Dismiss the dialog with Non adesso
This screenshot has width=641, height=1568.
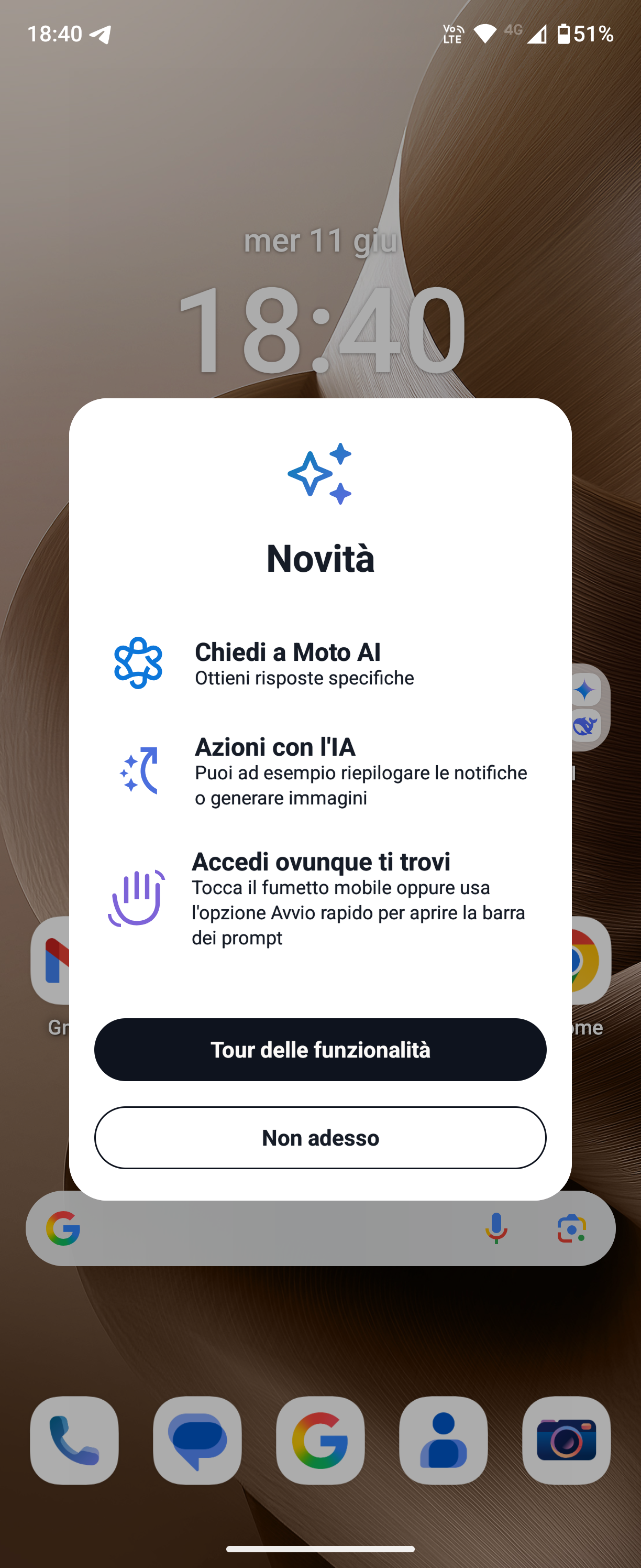(320, 1137)
